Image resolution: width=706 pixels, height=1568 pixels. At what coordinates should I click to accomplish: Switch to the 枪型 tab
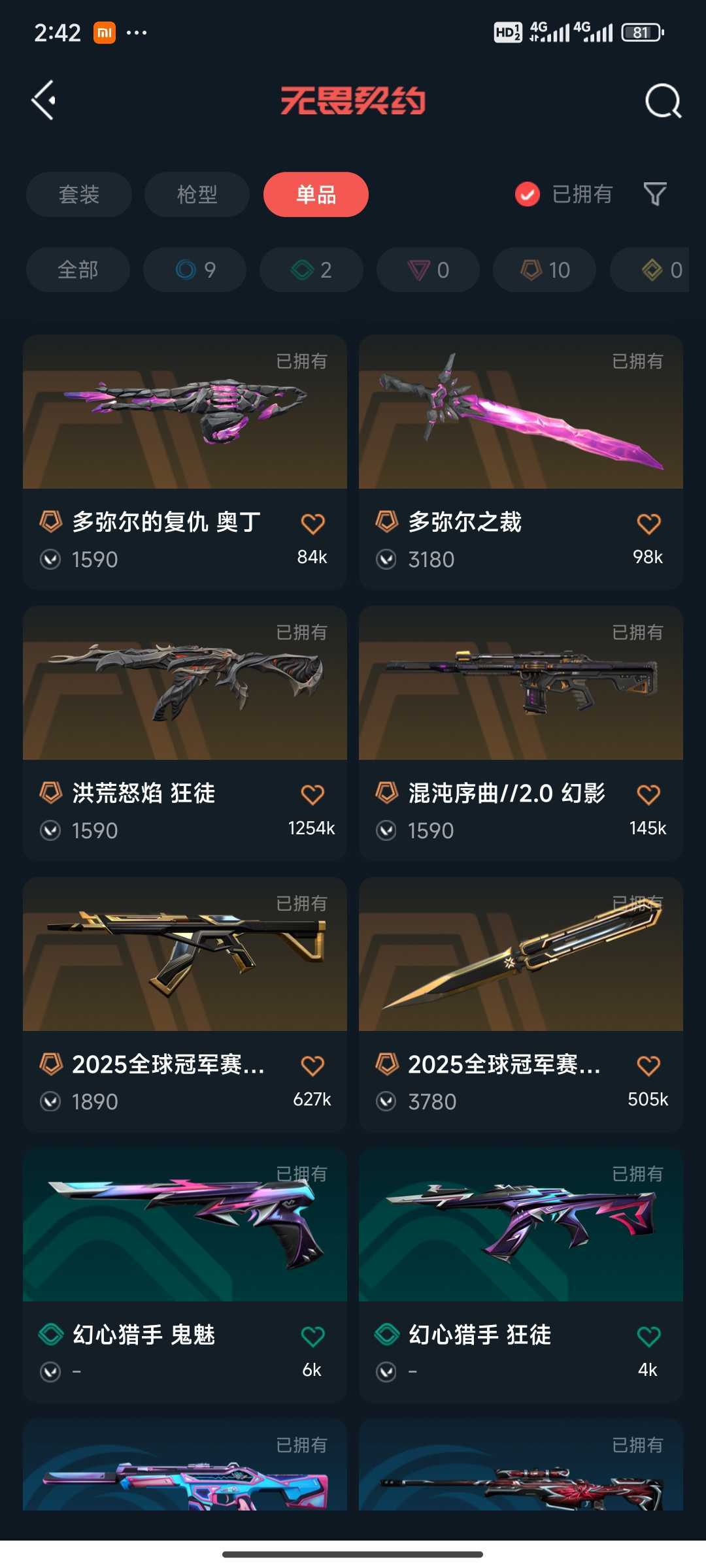(x=197, y=194)
